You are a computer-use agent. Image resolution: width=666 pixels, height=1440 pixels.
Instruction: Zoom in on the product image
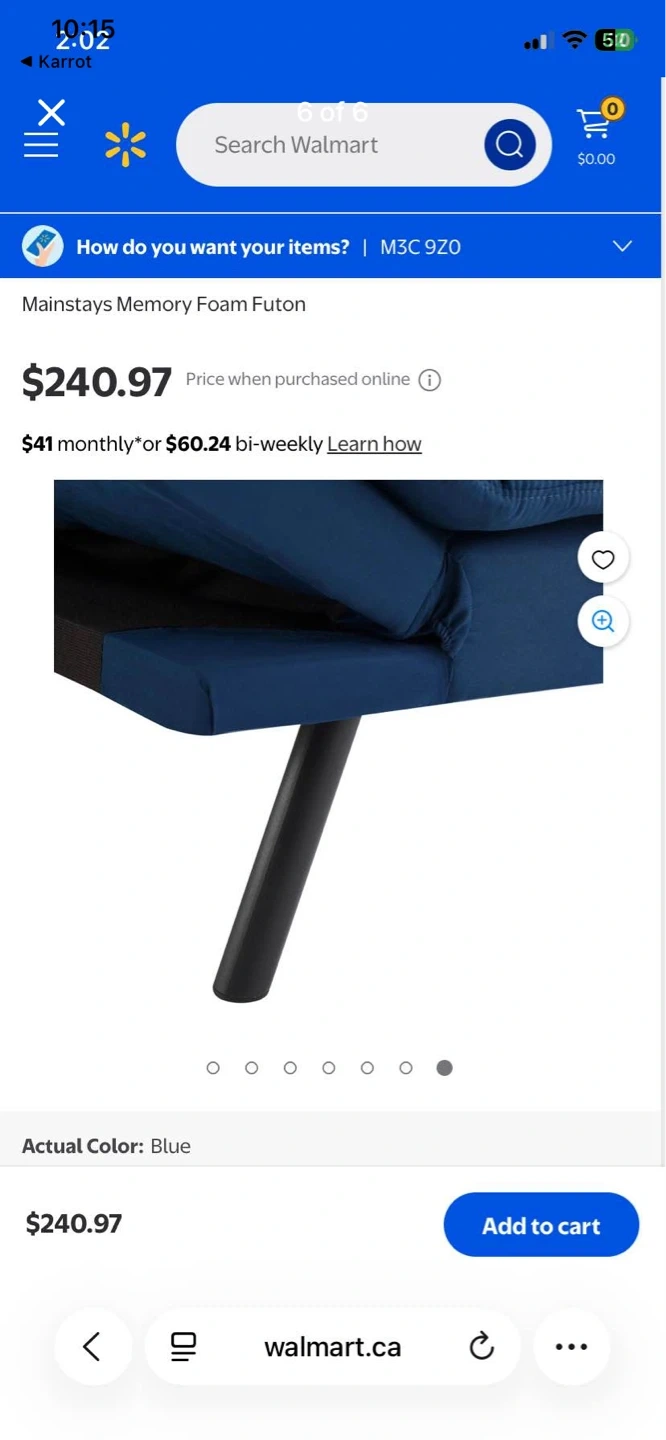pyautogui.click(x=603, y=621)
